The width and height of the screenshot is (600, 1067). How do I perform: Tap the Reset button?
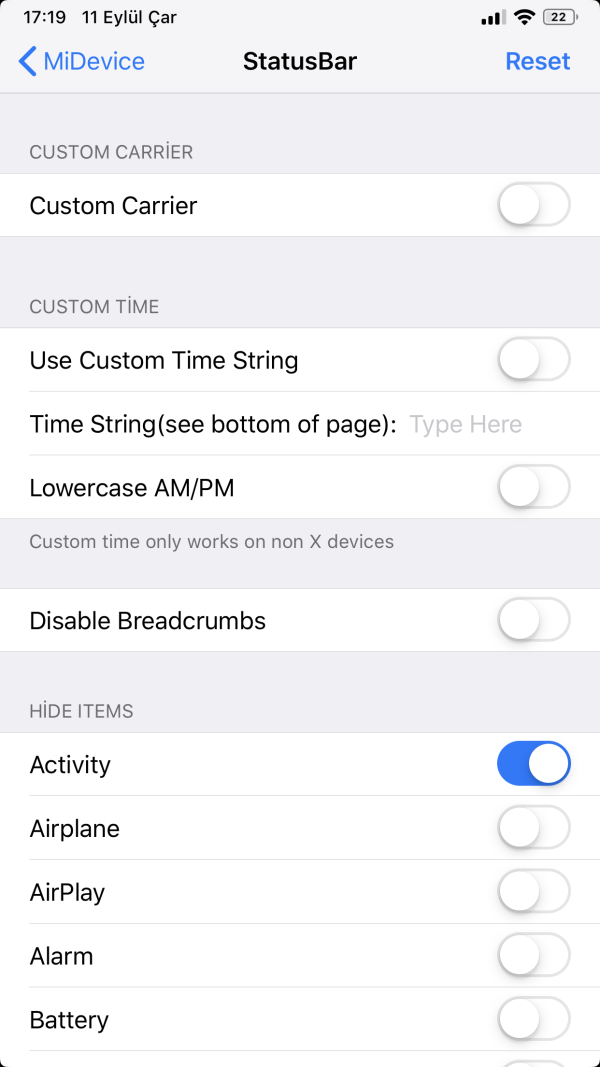point(537,61)
